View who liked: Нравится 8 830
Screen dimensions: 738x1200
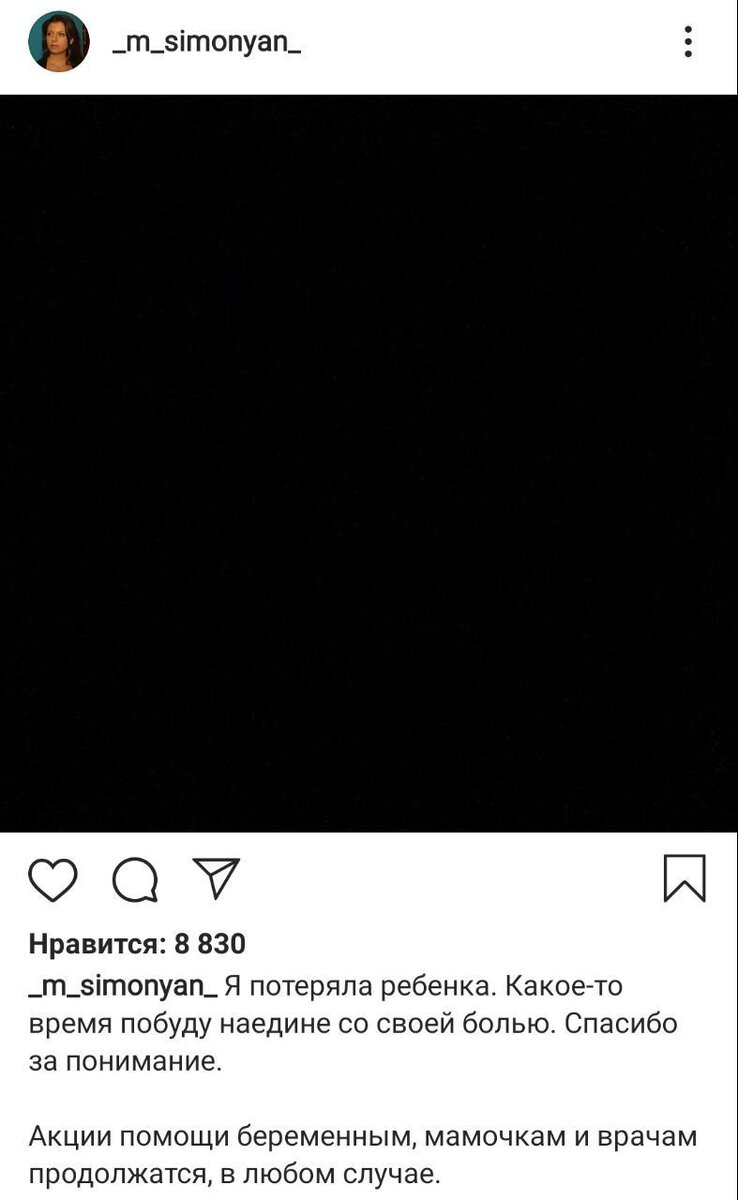click(x=137, y=943)
